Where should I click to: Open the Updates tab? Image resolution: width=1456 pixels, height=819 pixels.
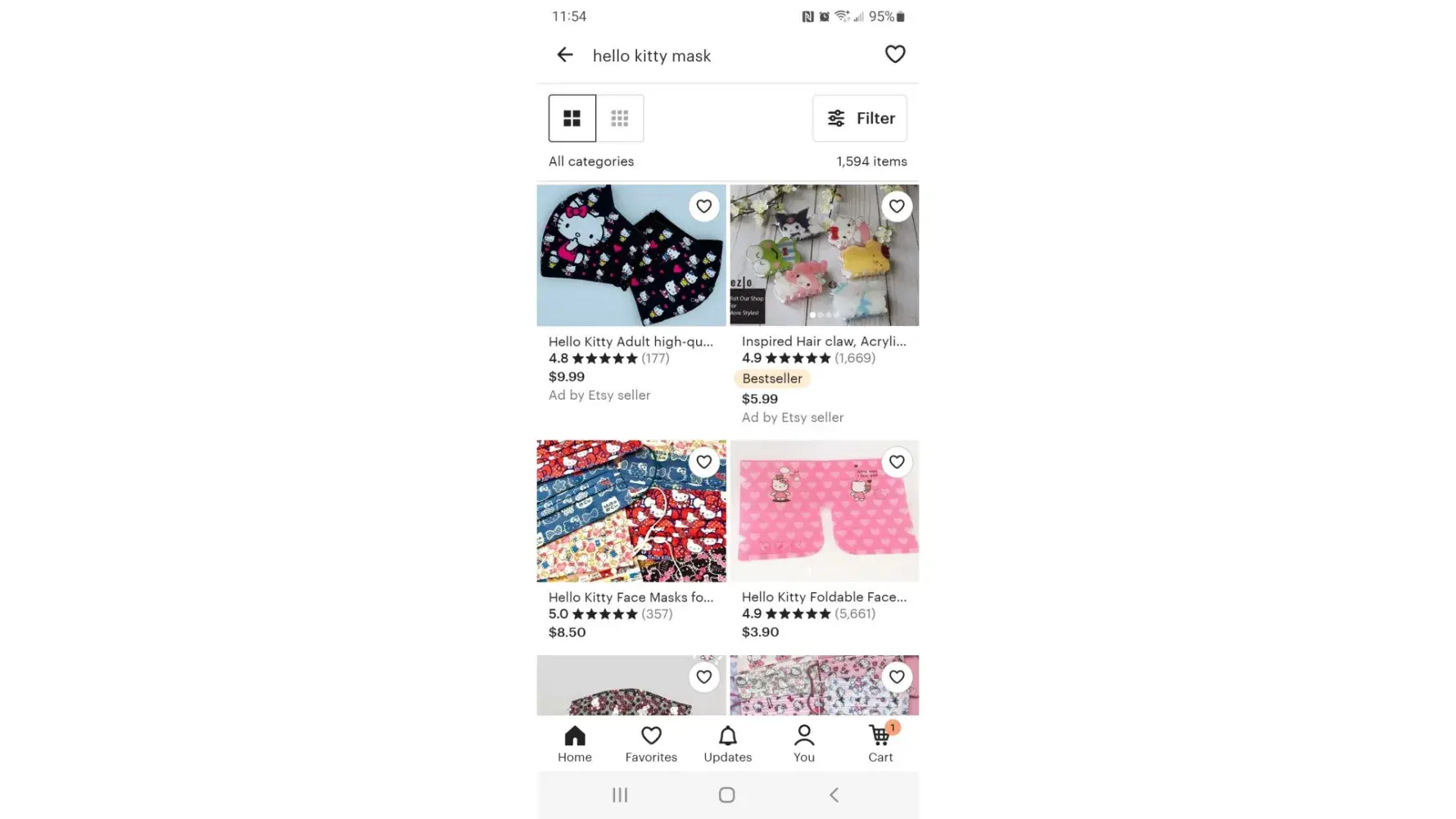click(x=727, y=744)
